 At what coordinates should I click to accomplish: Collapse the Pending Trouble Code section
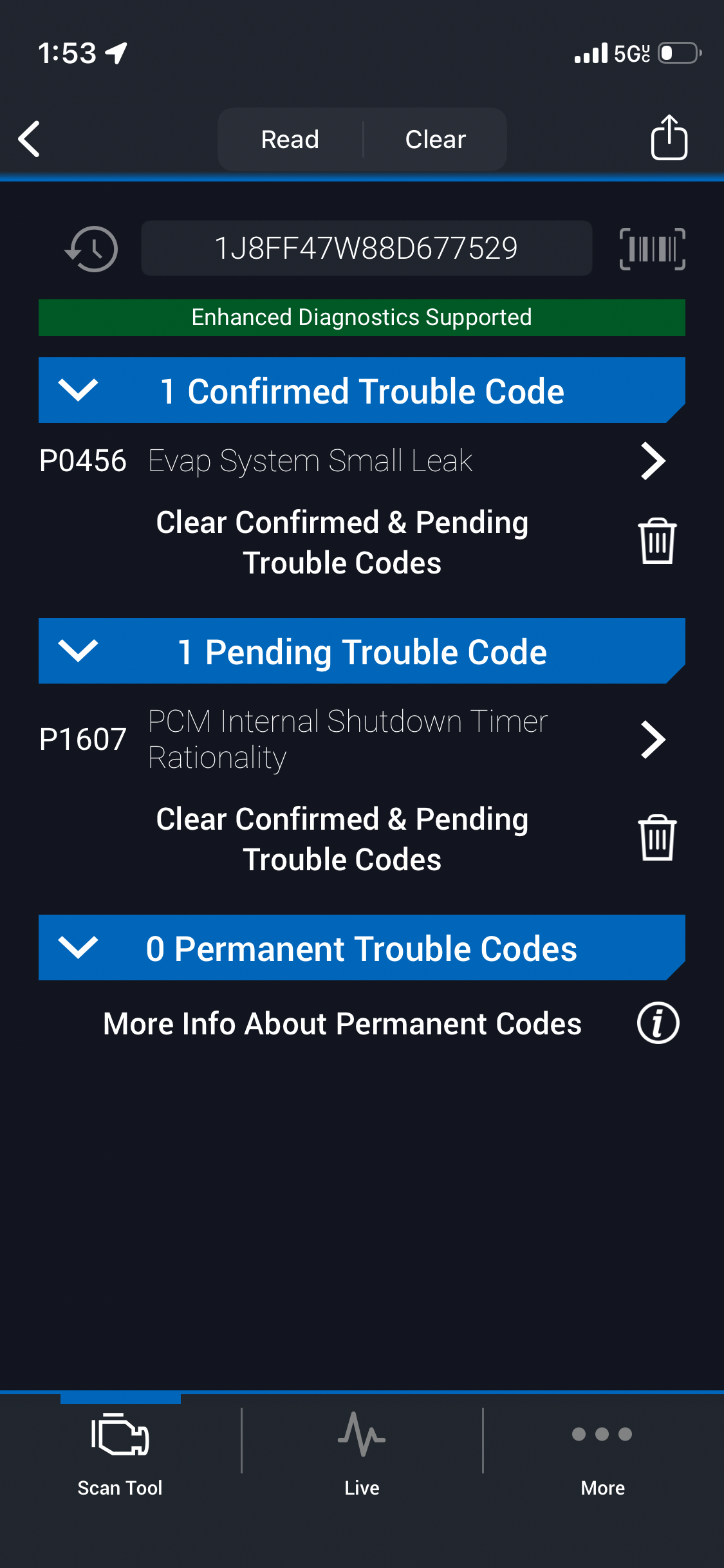point(78,651)
